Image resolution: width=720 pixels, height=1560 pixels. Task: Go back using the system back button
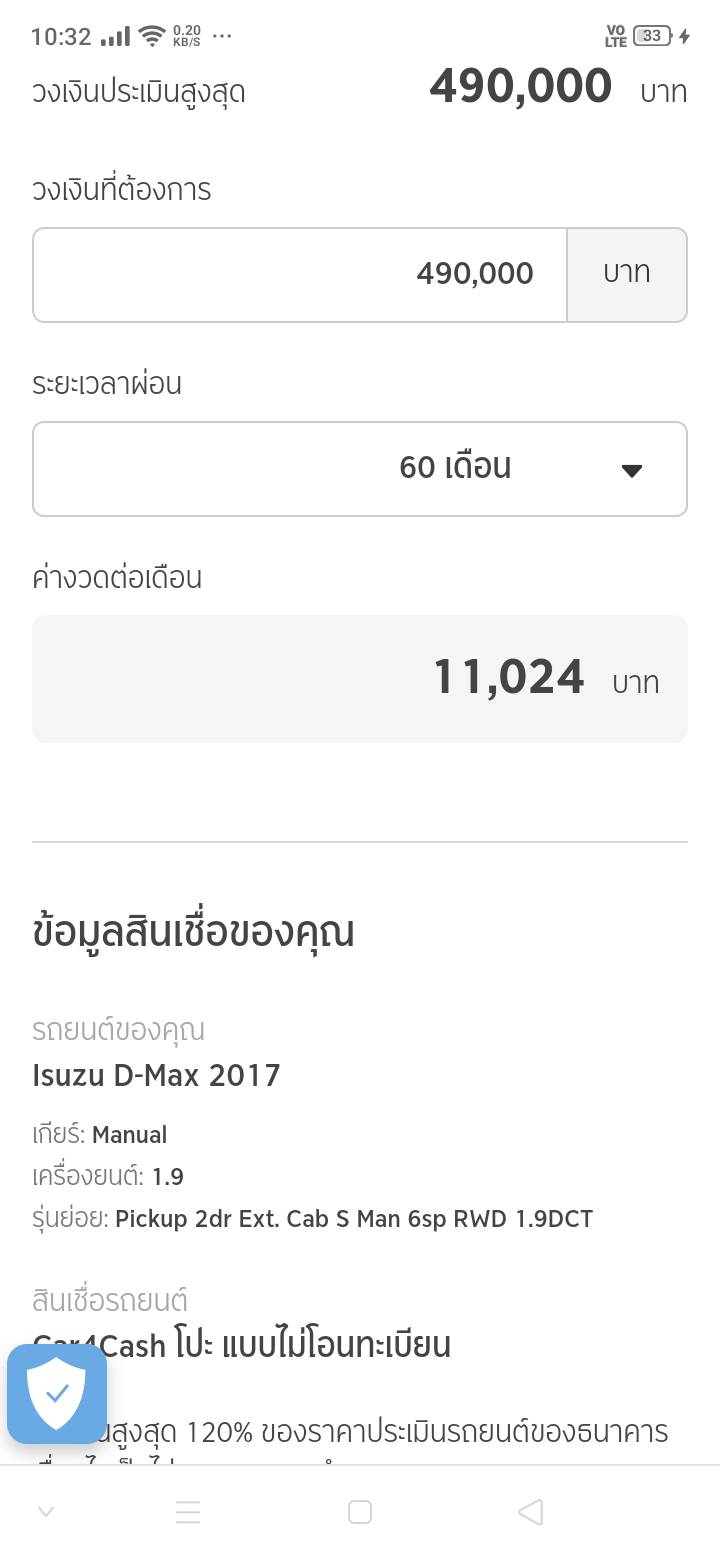tap(531, 1512)
